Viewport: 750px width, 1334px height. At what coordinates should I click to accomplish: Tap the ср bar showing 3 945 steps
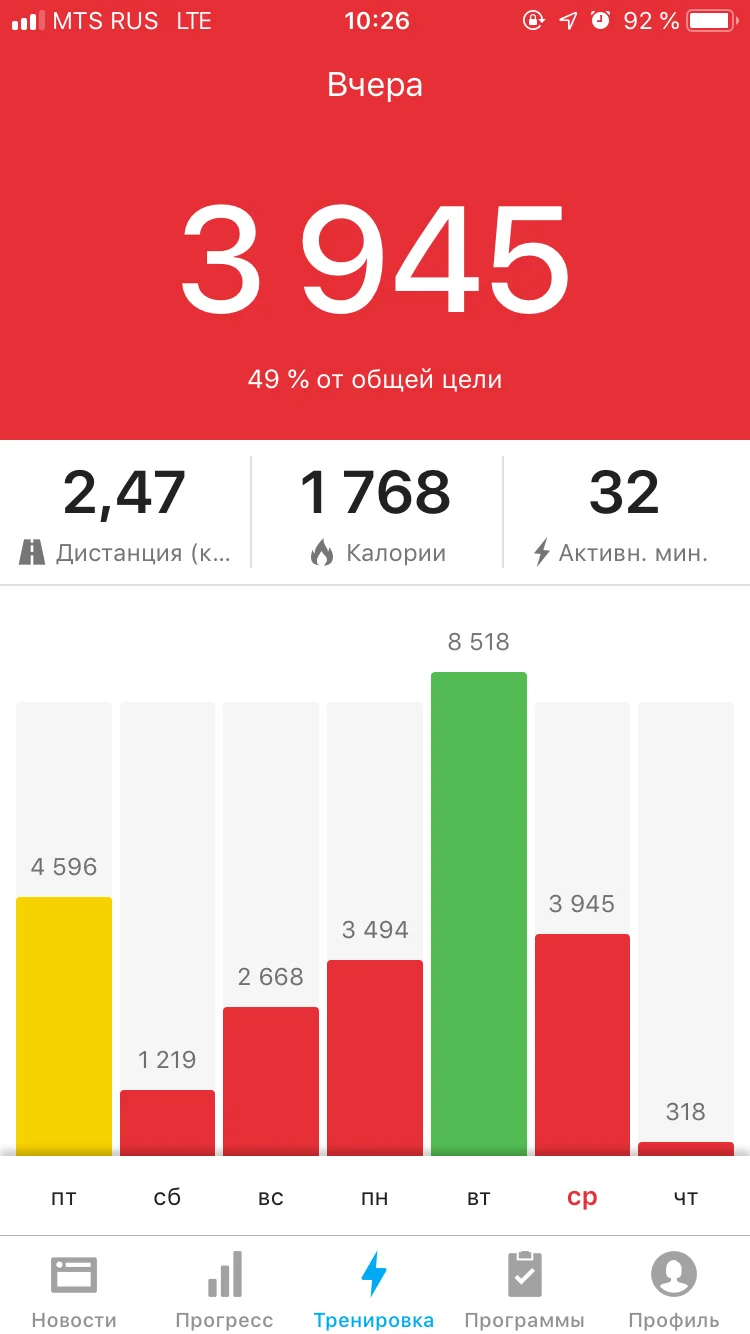point(582,1044)
